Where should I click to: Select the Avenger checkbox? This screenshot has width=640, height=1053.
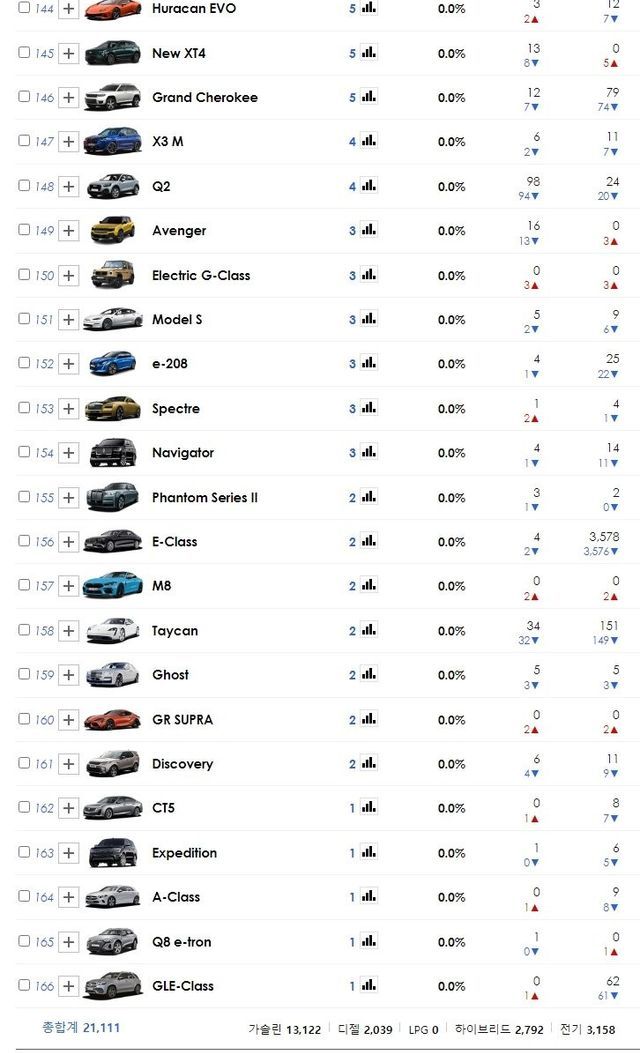[24, 230]
